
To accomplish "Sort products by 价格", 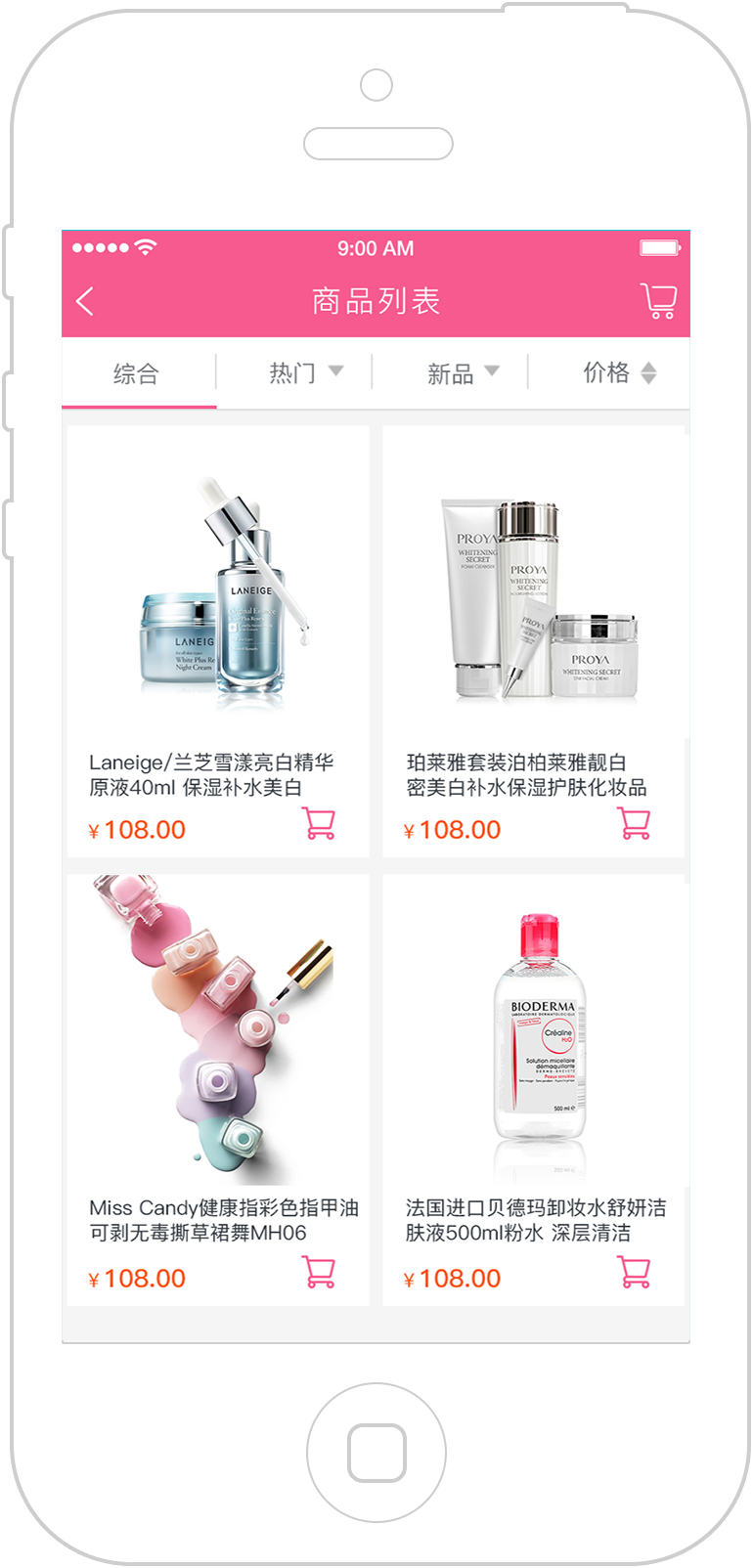I will coord(620,372).
